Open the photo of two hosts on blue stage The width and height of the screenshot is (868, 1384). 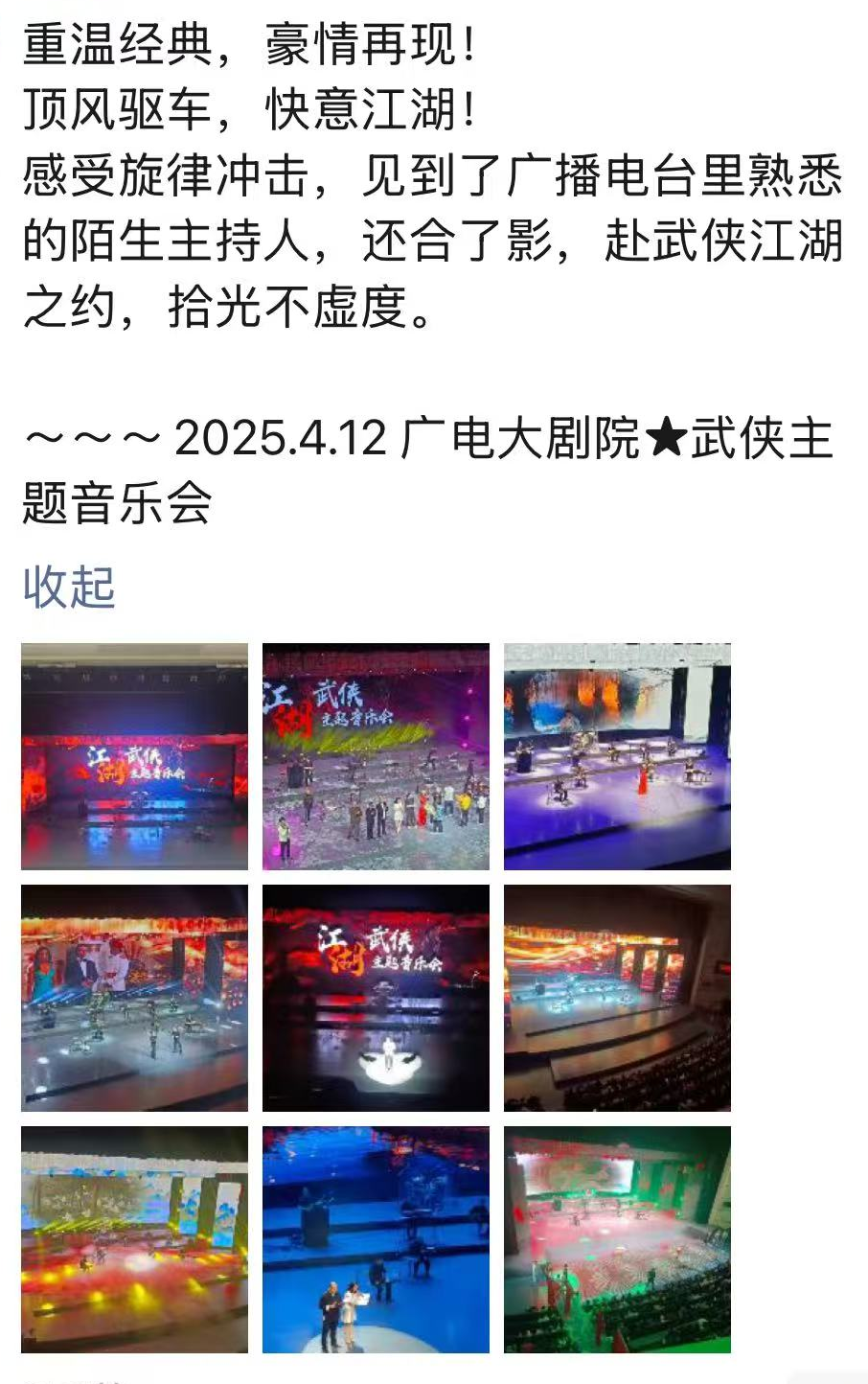click(x=376, y=1239)
